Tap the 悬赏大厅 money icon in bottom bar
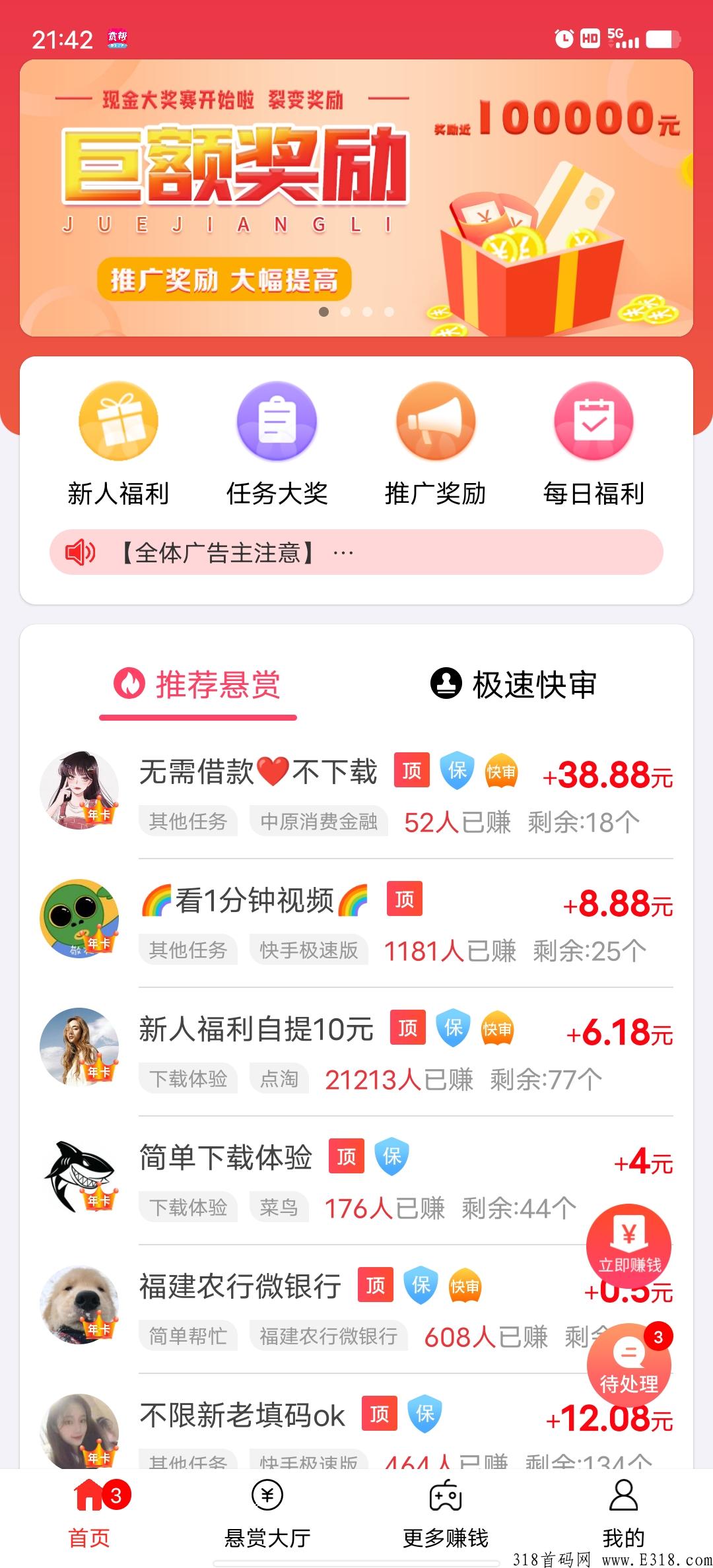This screenshot has width=713, height=1568. (x=268, y=1495)
